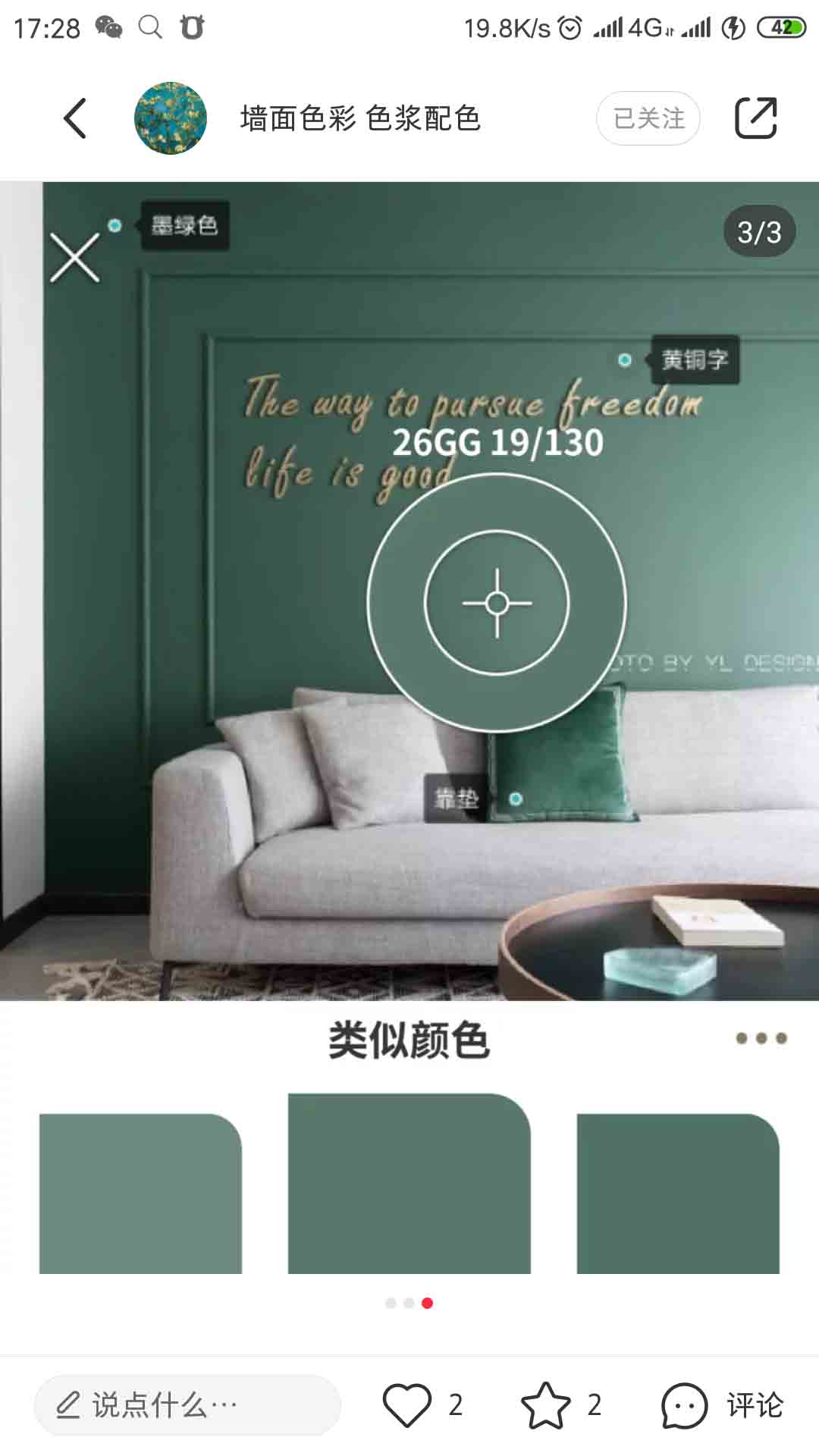819x1456 pixels.
Task: Favorite this post with the star
Action: tap(545, 1405)
